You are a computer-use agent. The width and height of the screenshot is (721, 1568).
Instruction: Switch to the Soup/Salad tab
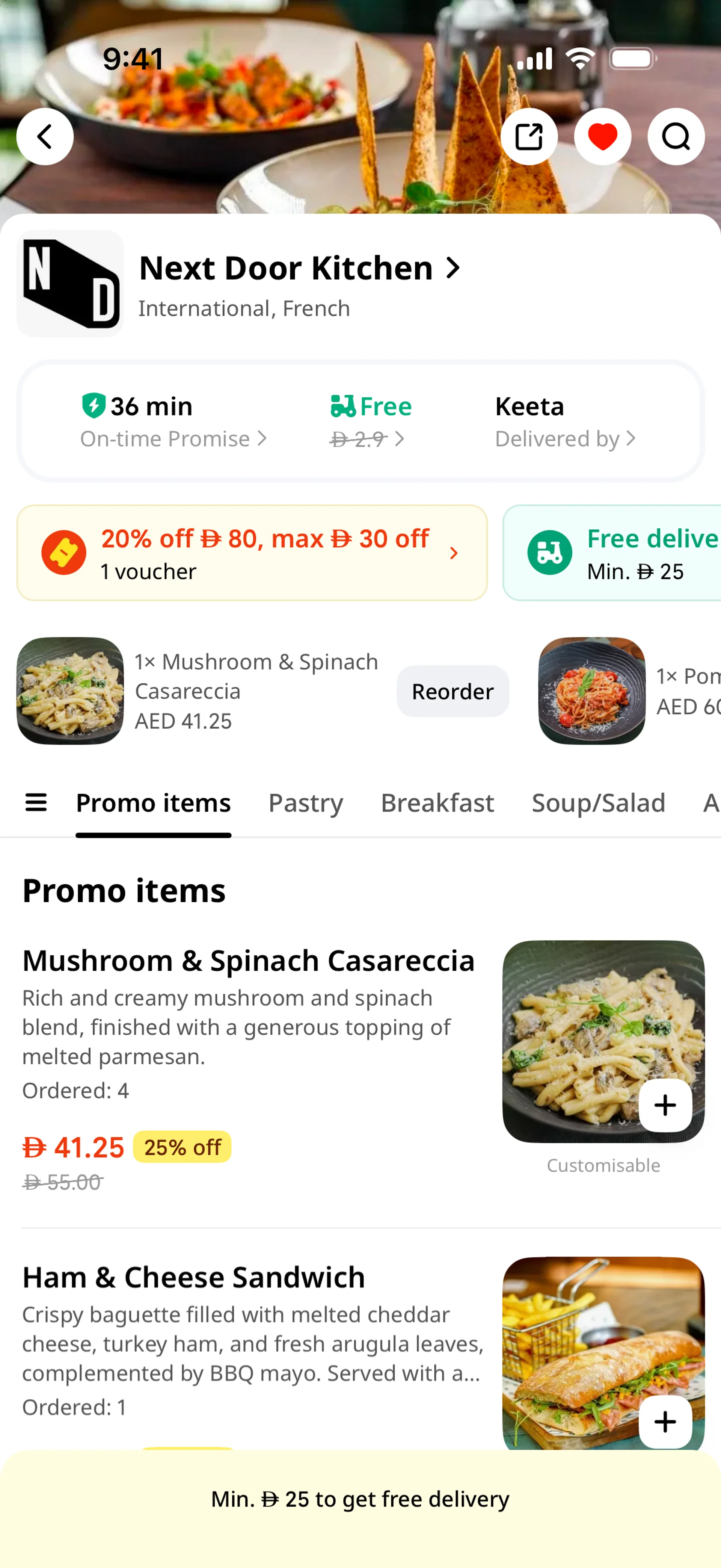598,802
